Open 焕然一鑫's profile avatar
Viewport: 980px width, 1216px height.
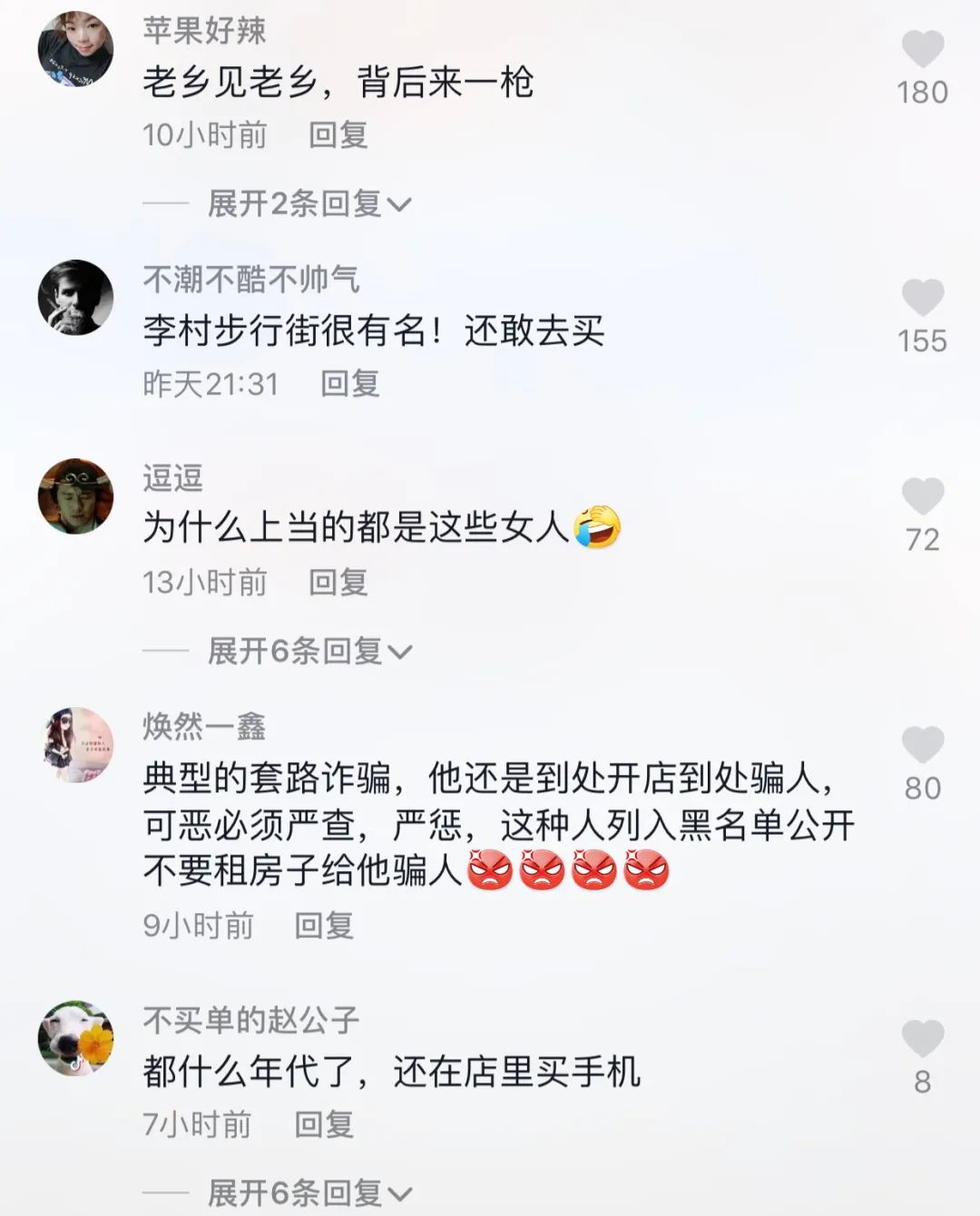(75, 745)
